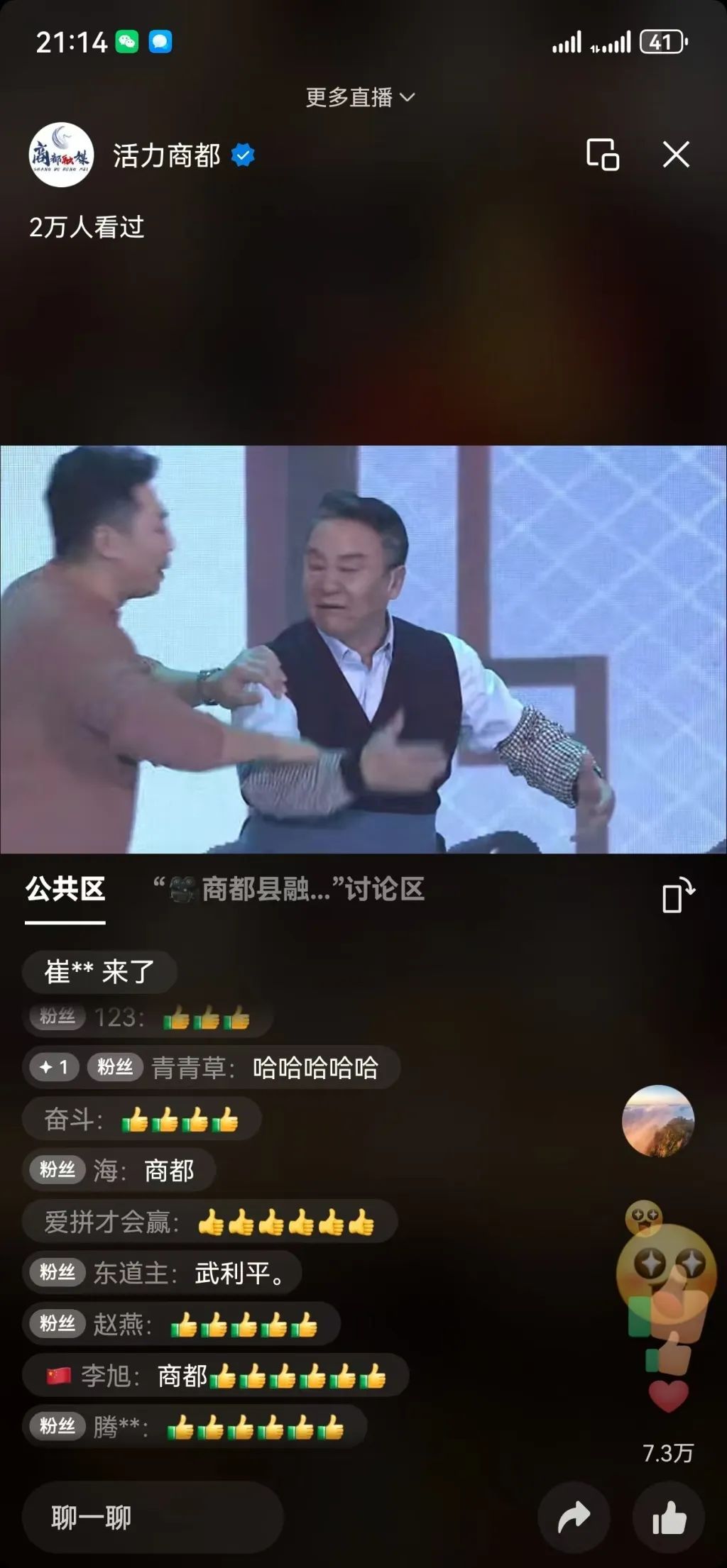Tap the live video player
This screenshot has width=727, height=1568.
363,649
